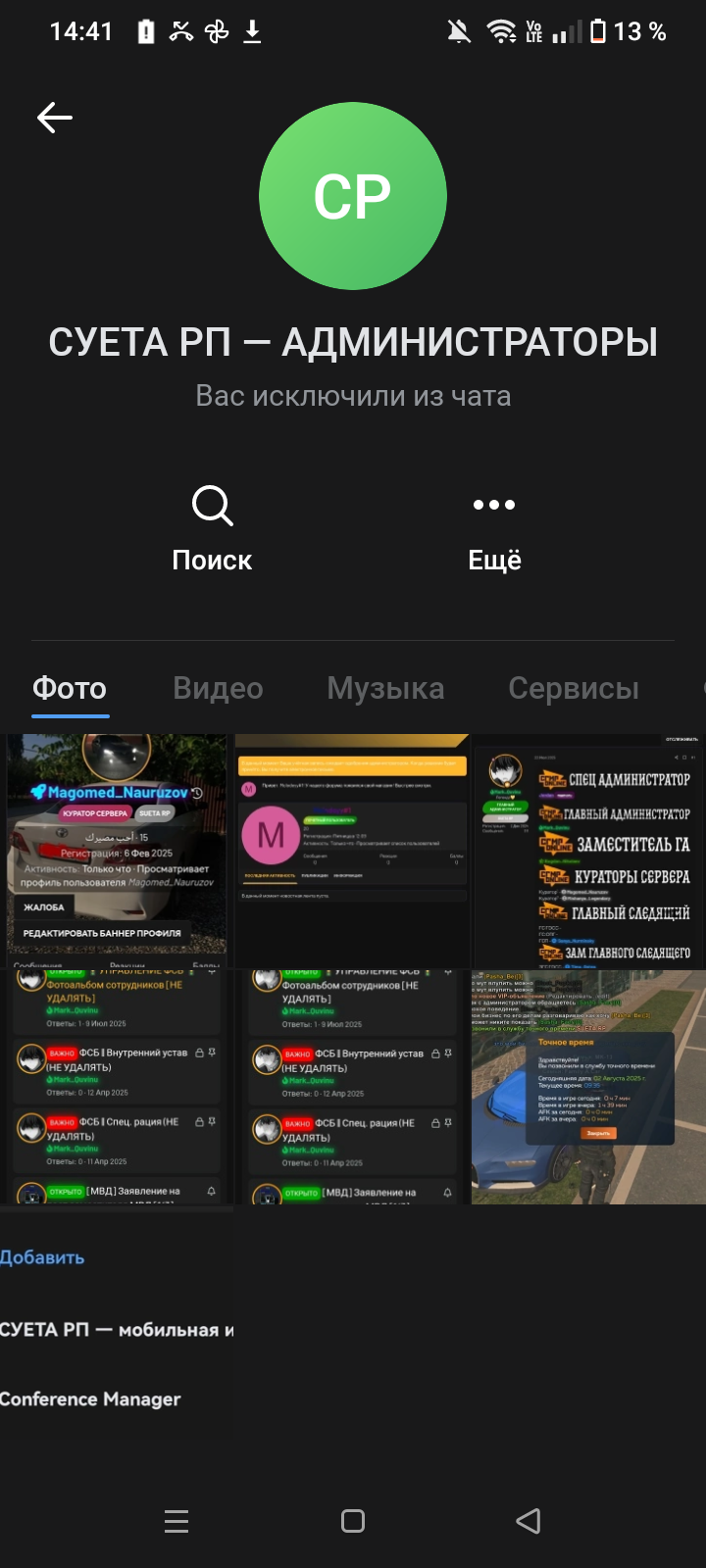
Task: Switch to the Сервисы tab
Action: pos(573,688)
